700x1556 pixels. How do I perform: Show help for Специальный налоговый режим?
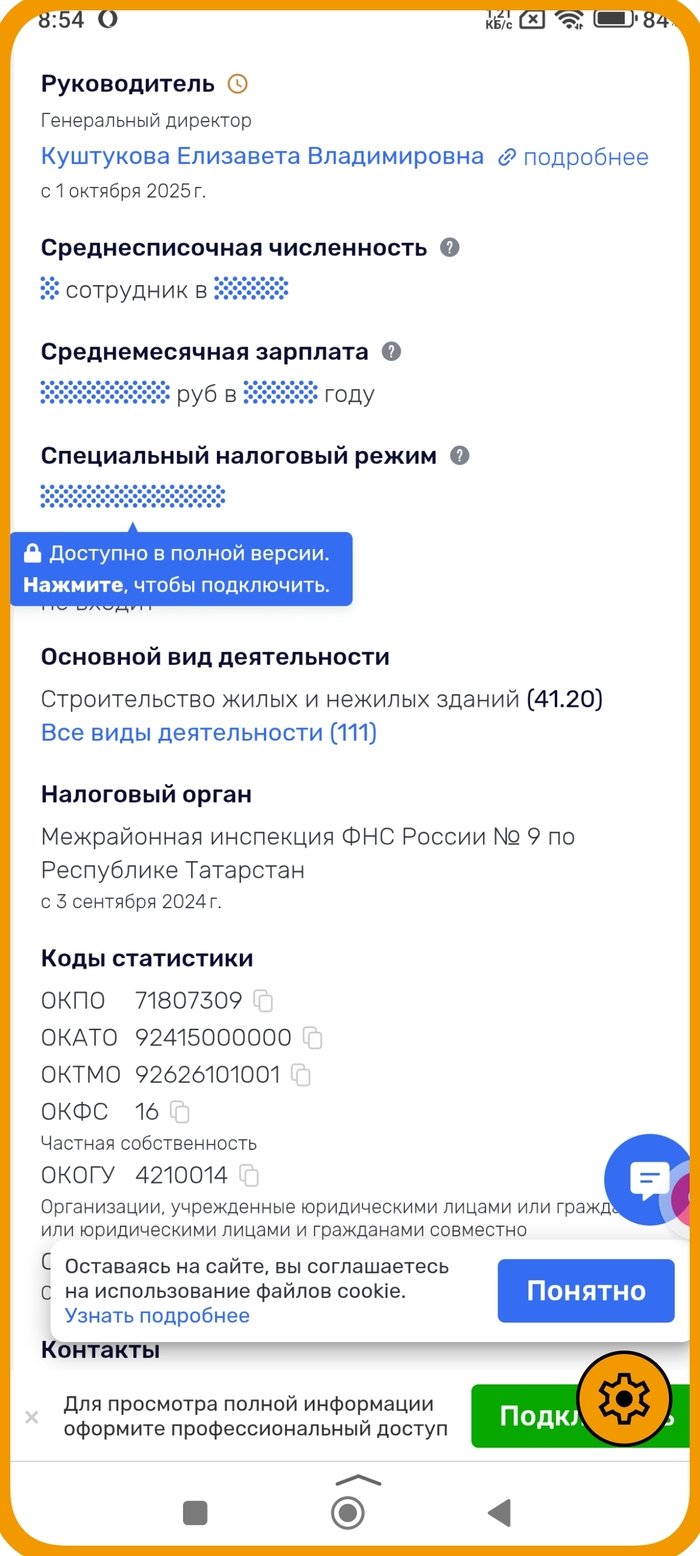click(459, 456)
